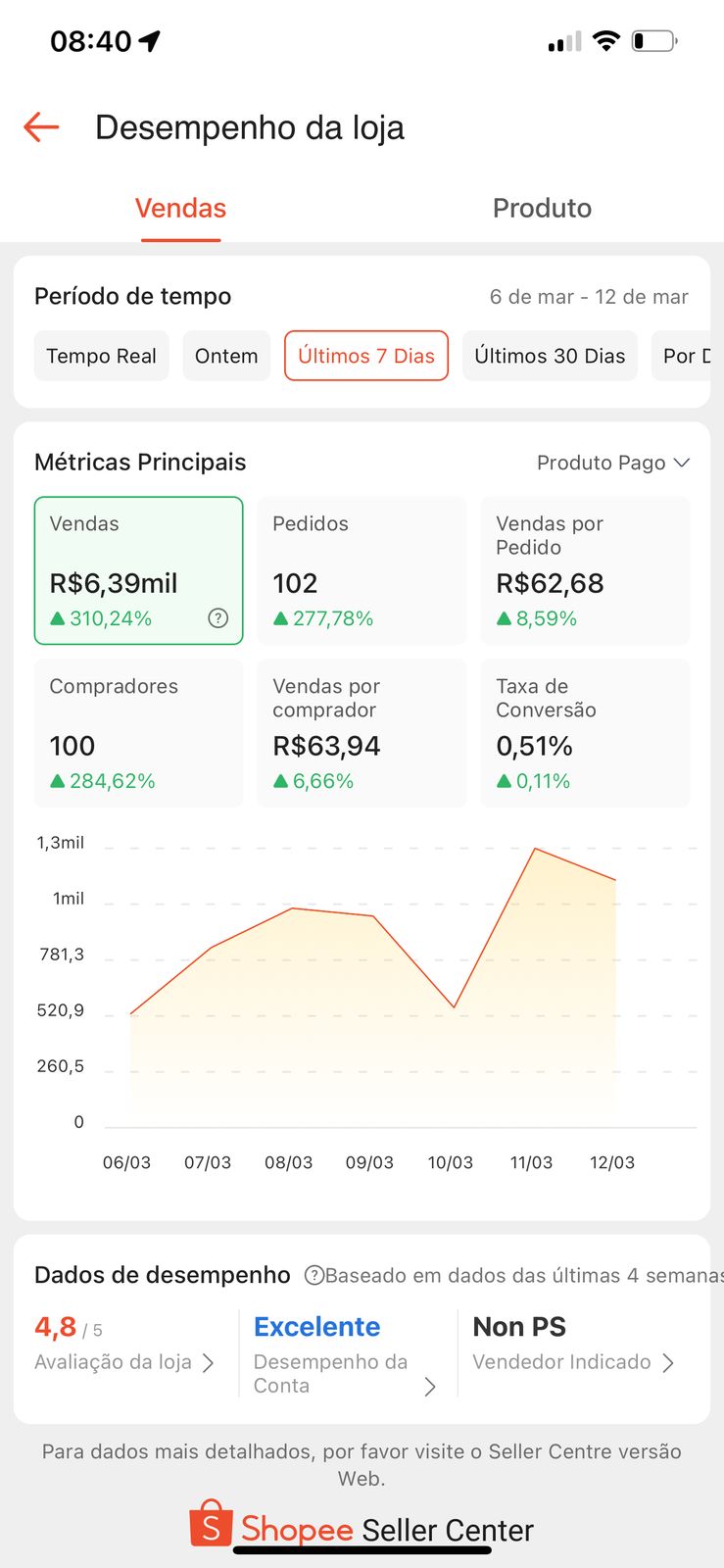Open the help icon on Vendas card
Image resolution: width=724 pixels, height=1568 pixels.
pos(218,617)
